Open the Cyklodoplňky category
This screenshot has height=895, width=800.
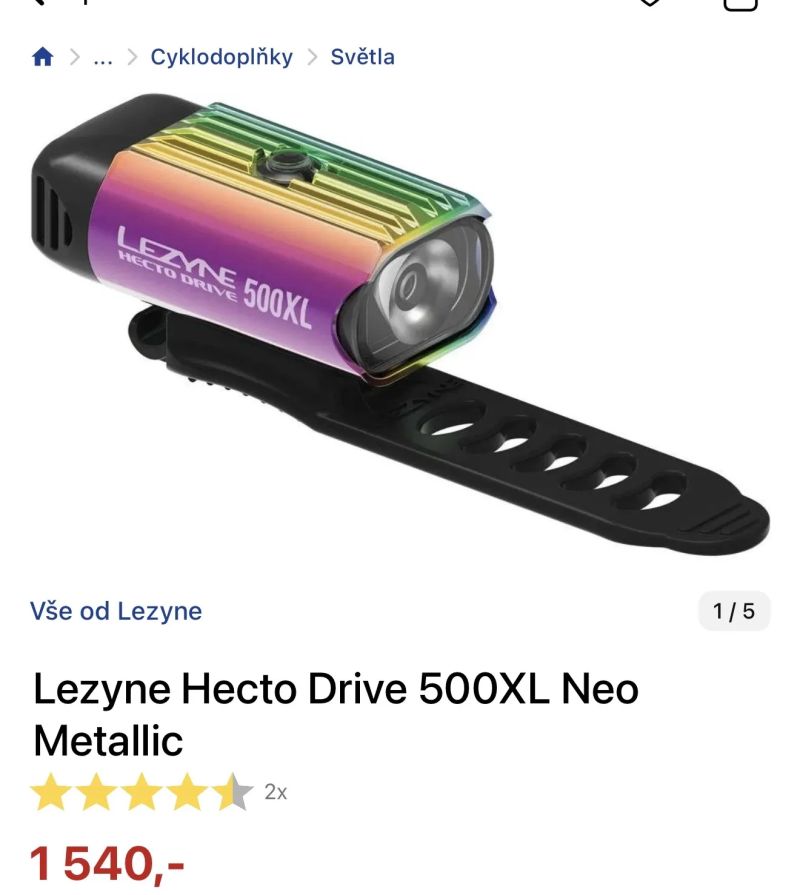click(x=219, y=57)
